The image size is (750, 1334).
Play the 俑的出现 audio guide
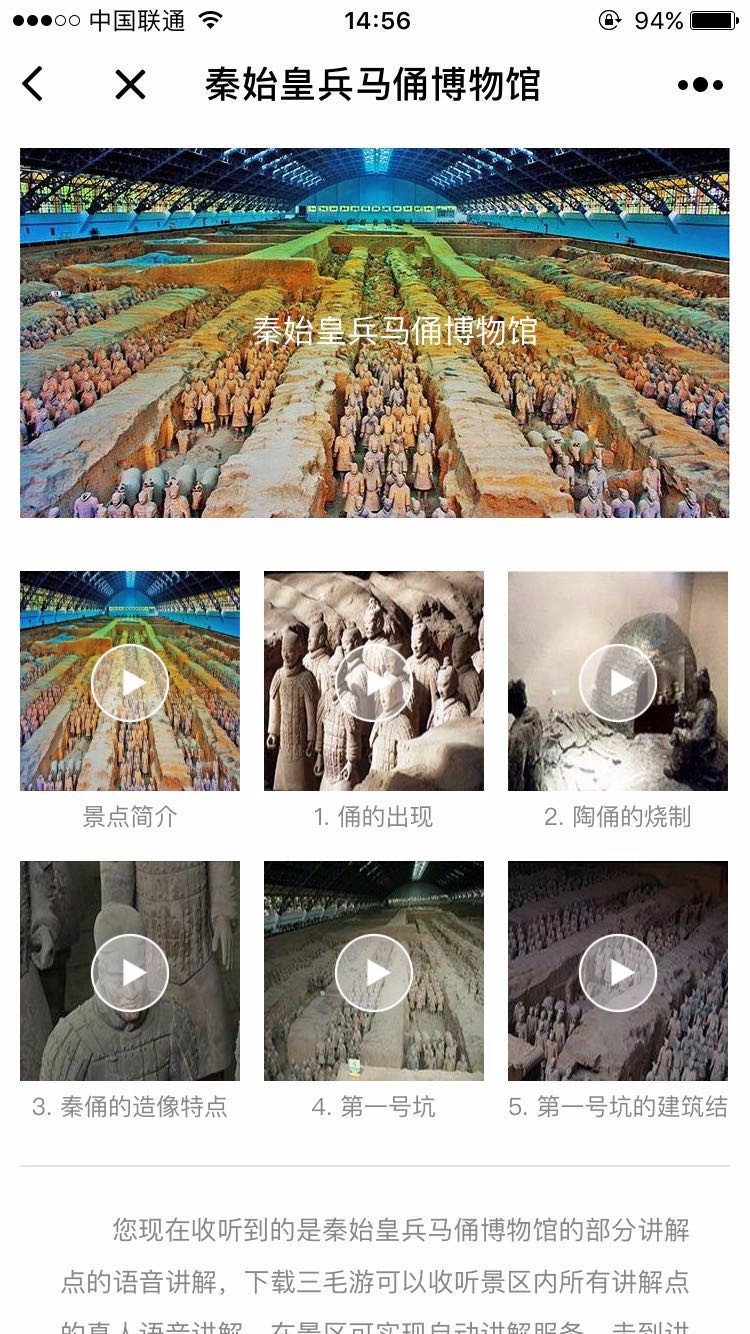point(374,682)
